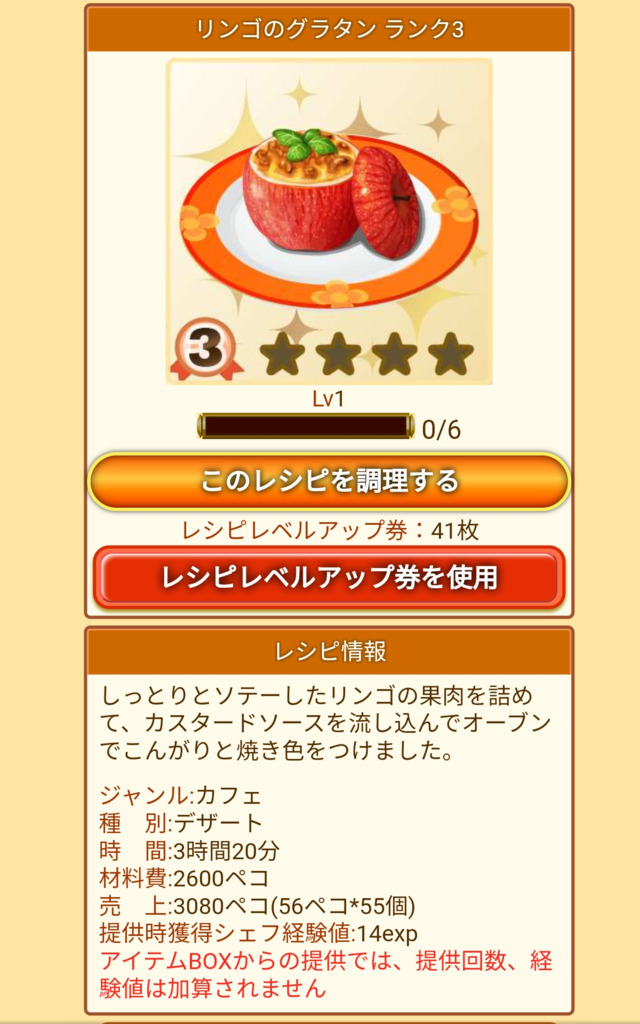Viewport: 640px width, 1024px height.
Task: Use a レシピレベルアップ券 ticket
Action: [x=329, y=578]
